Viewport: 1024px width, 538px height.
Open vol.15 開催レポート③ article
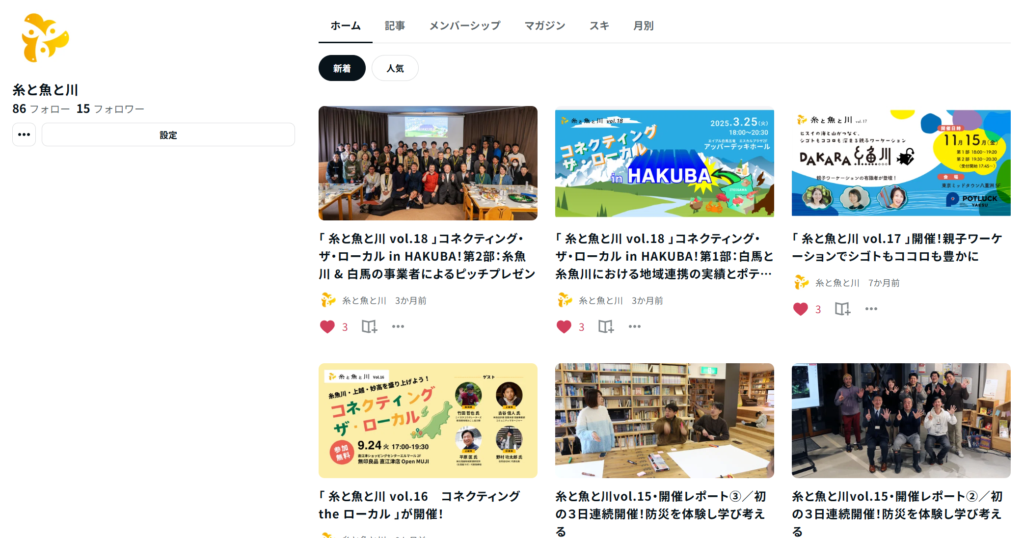pos(664,505)
